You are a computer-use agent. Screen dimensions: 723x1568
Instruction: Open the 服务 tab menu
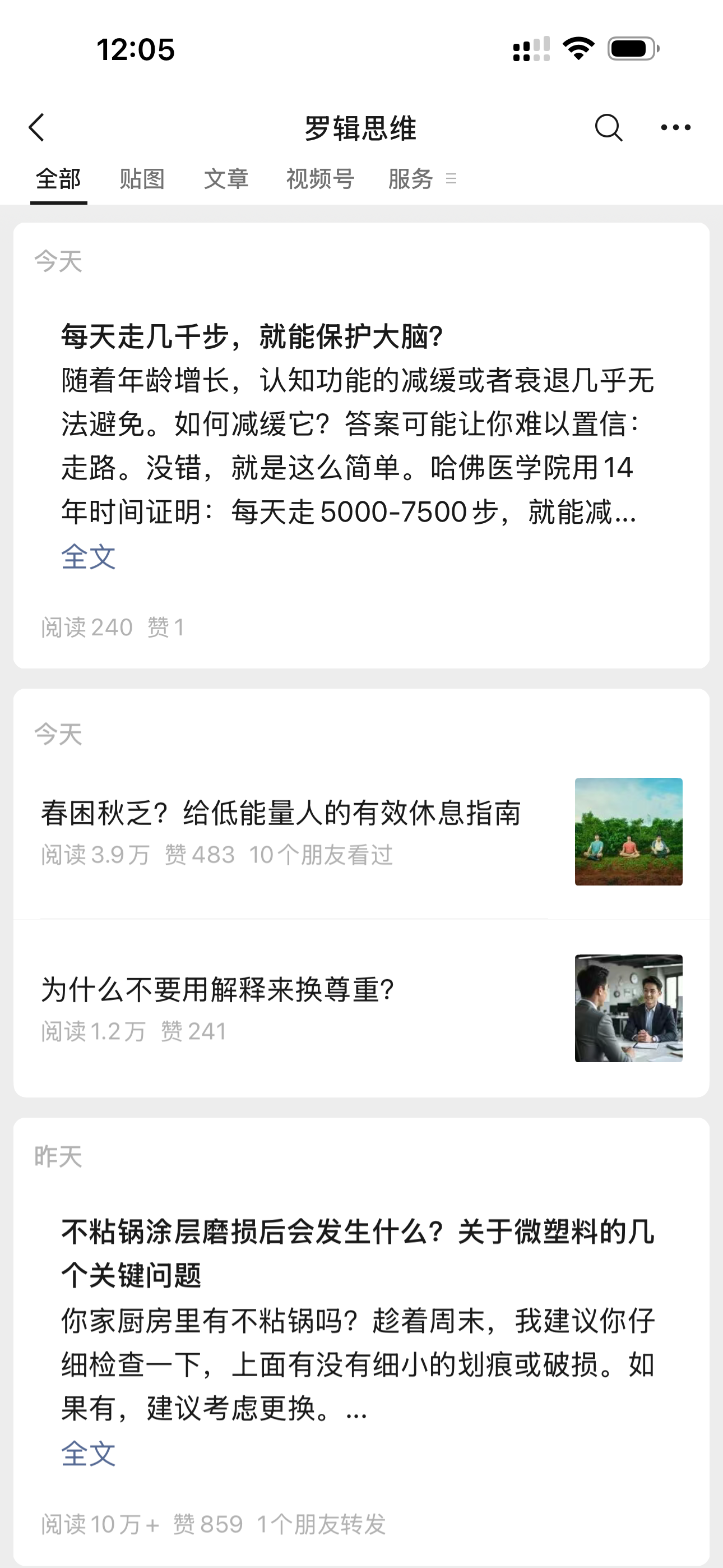pyautogui.click(x=421, y=179)
